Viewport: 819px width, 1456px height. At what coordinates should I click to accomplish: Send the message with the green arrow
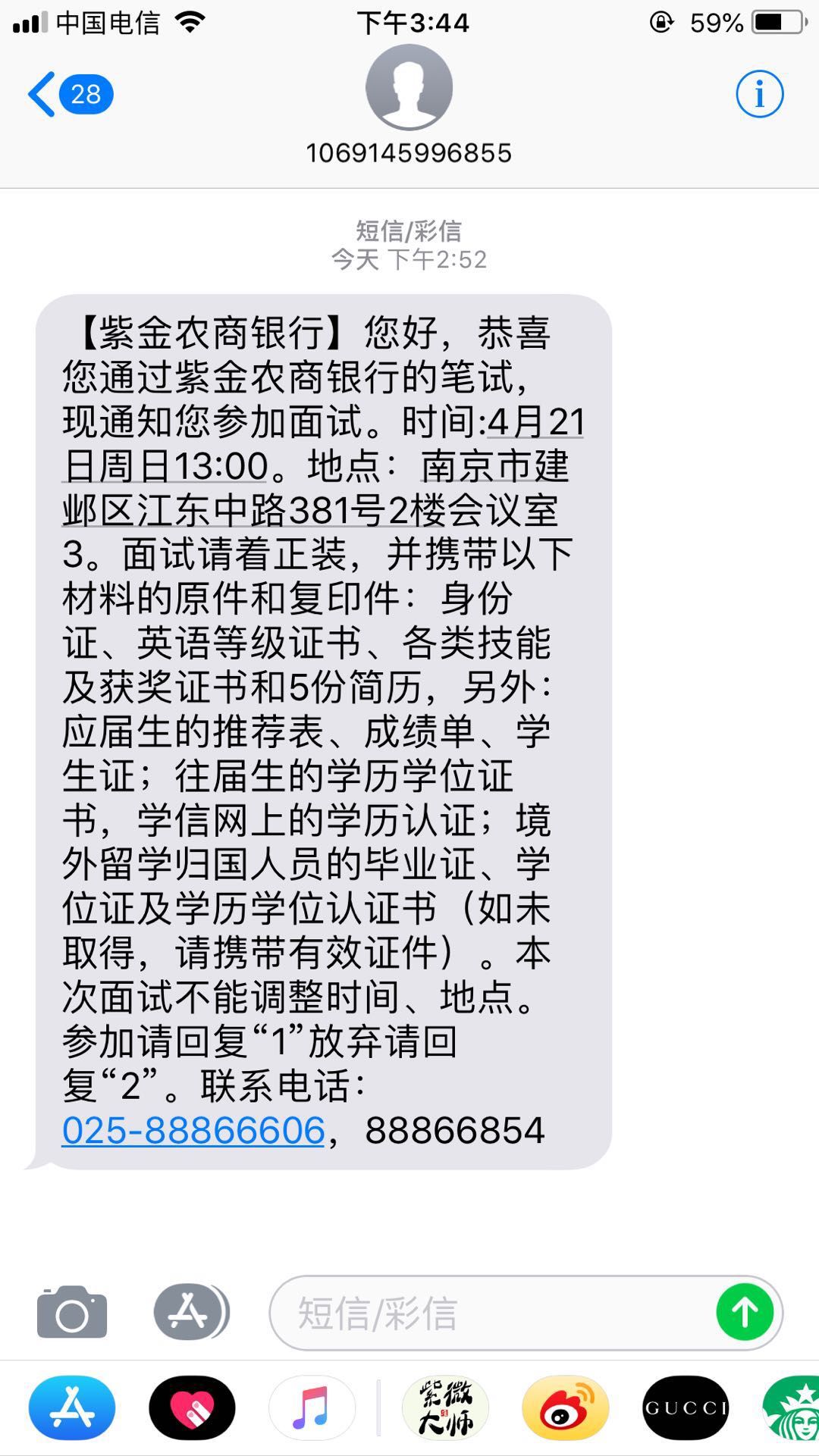[x=745, y=1312]
